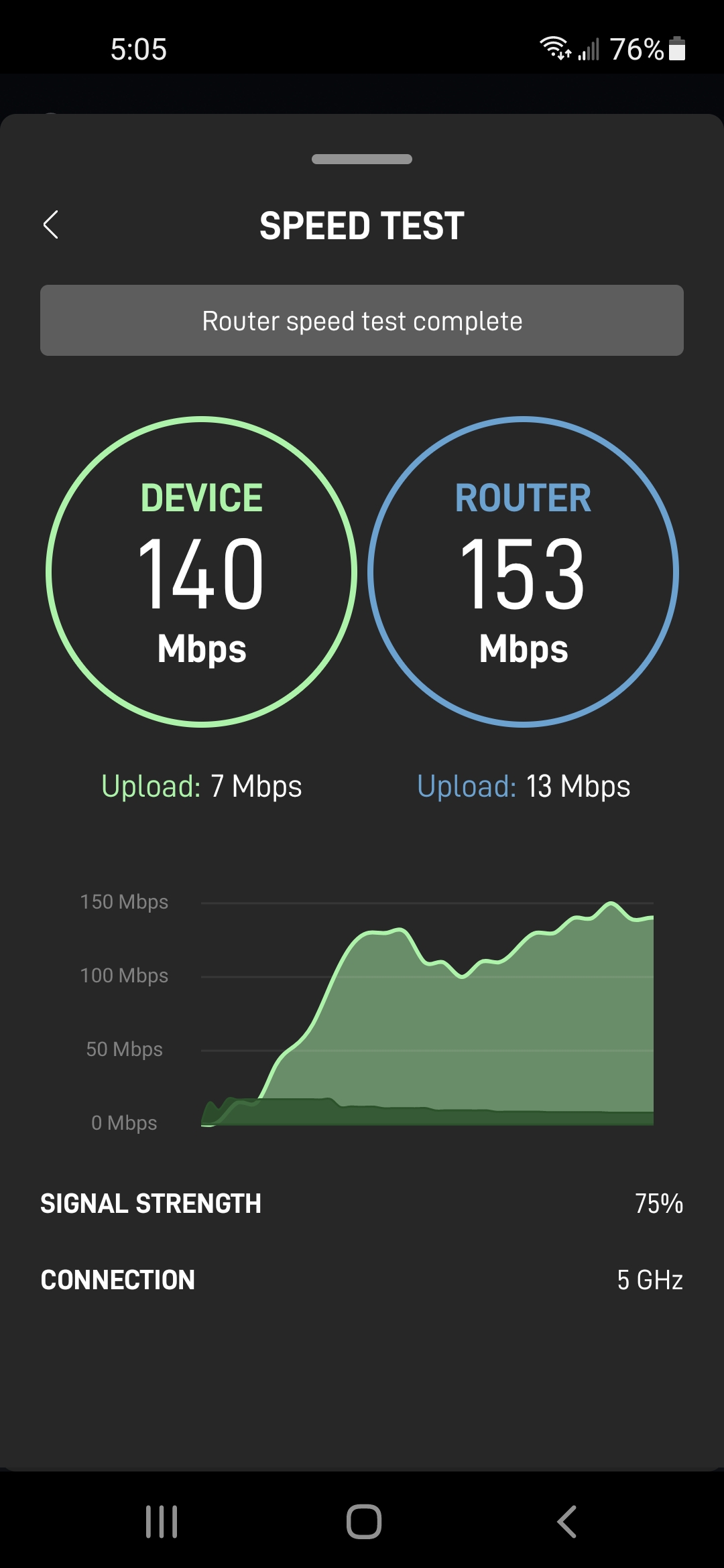The width and height of the screenshot is (724, 1568).
Task: Open recent apps from navigation bar
Action: pos(162,1521)
